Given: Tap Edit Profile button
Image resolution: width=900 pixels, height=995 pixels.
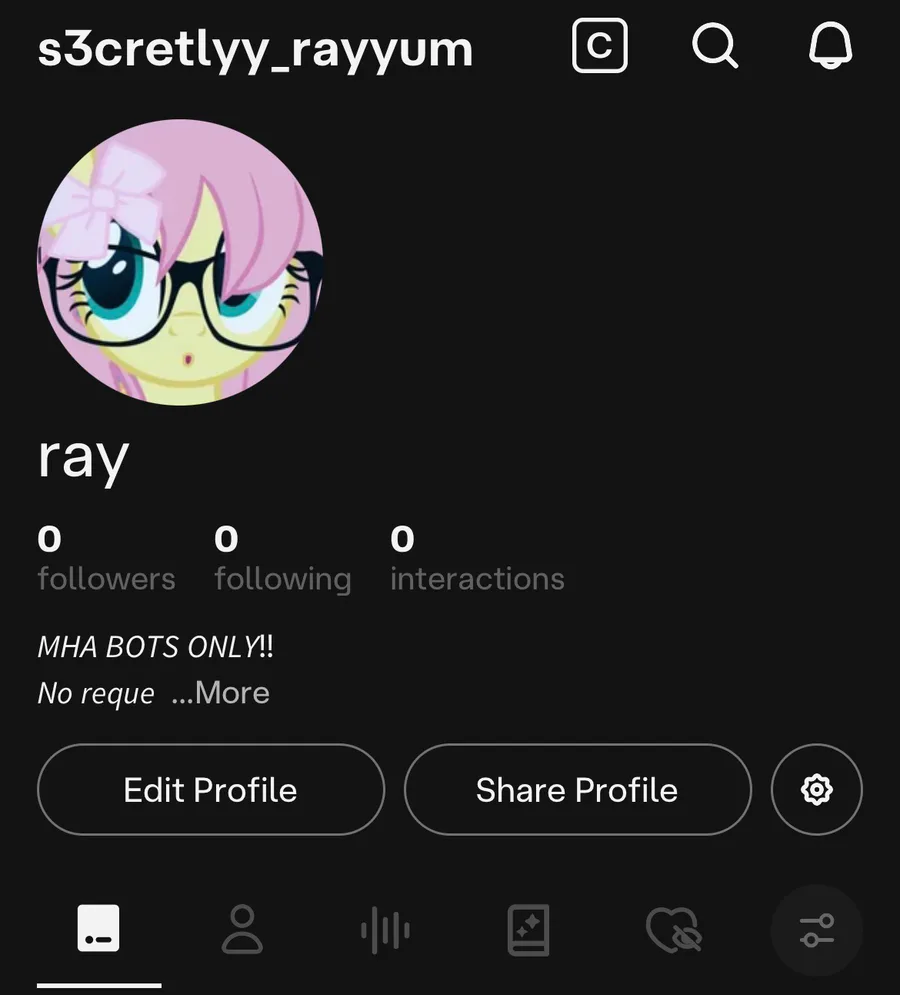Looking at the screenshot, I should coord(211,790).
